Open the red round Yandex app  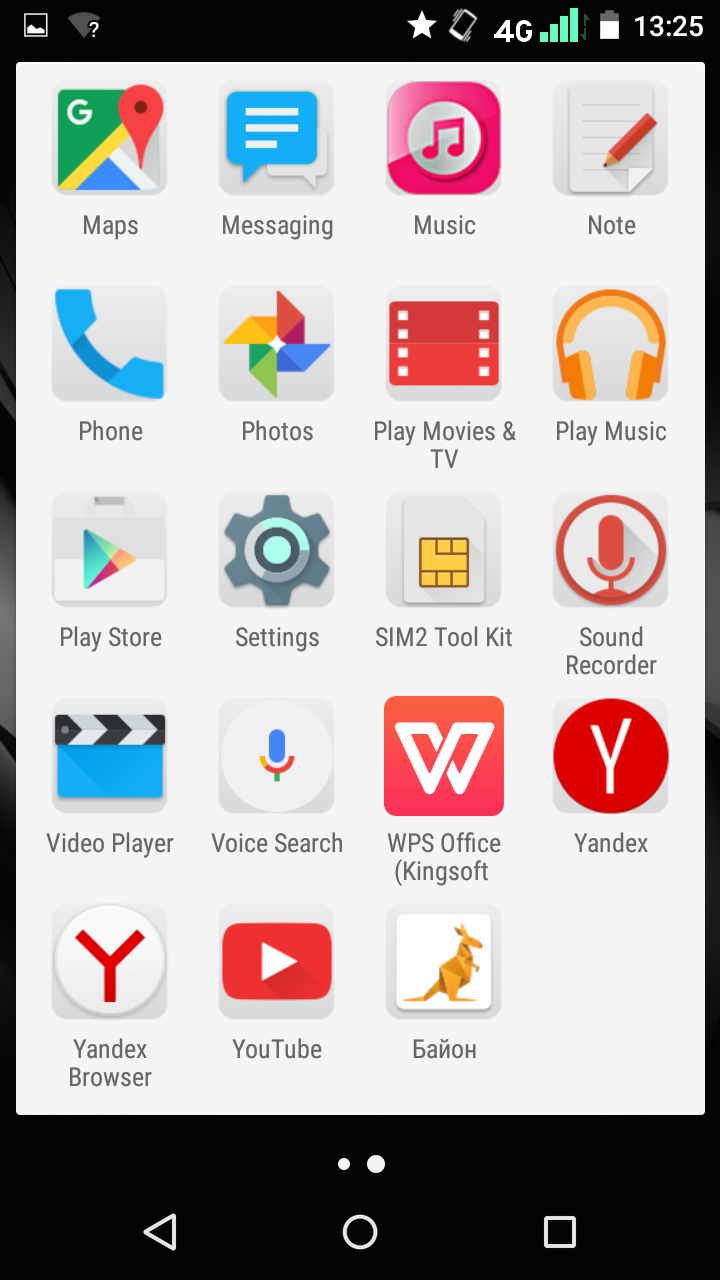click(x=611, y=756)
